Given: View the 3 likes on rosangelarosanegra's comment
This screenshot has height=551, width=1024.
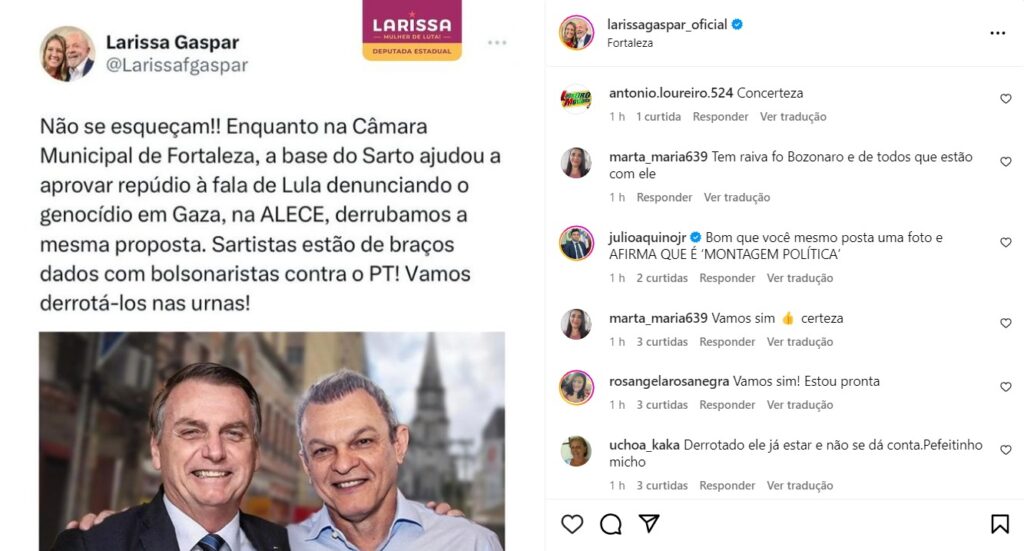Looking at the screenshot, I should coord(661,405).
